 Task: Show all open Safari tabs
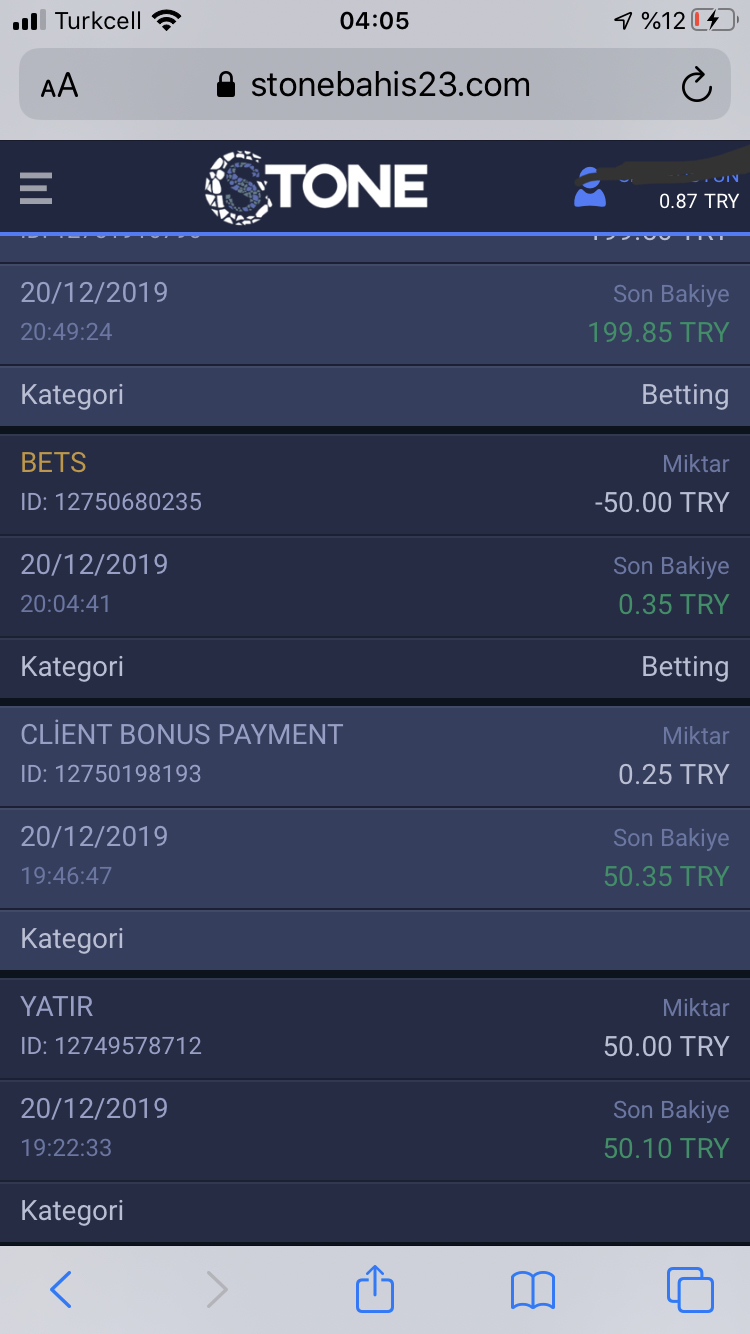690,1289
